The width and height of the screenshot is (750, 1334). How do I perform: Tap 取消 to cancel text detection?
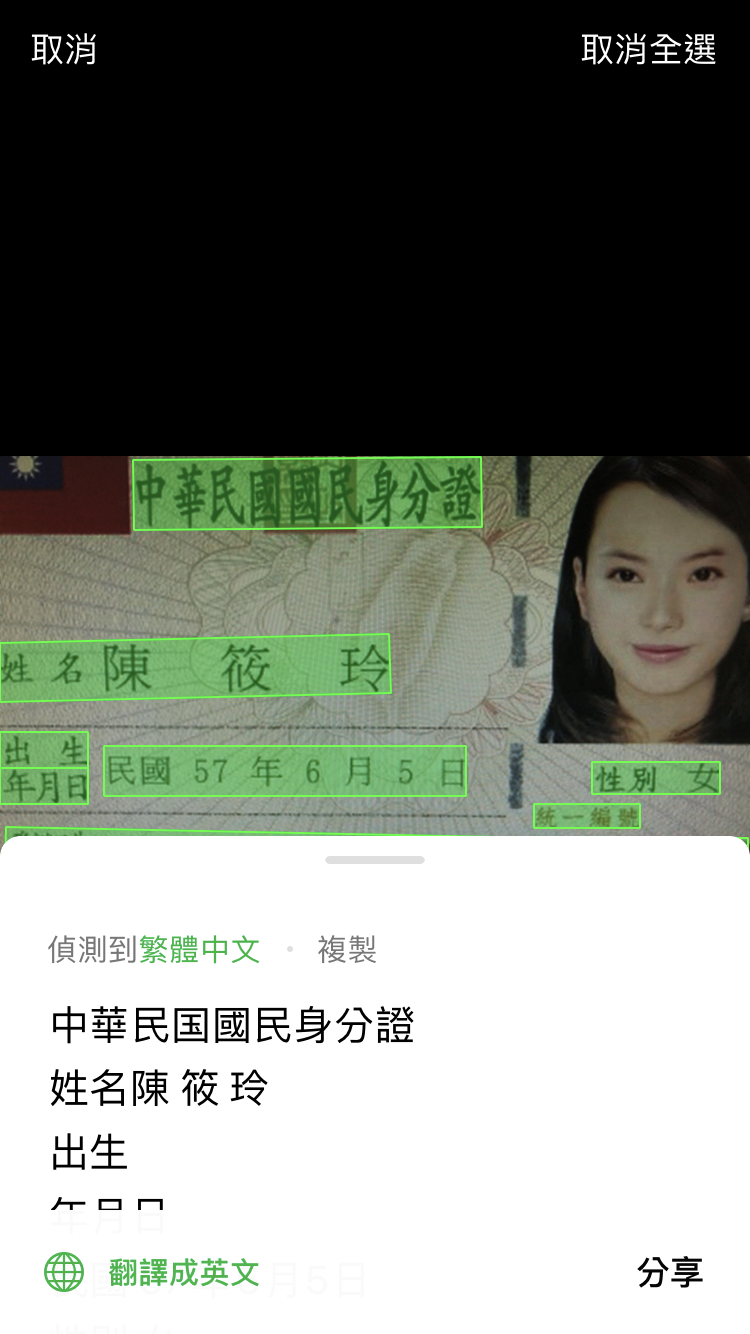64,49
